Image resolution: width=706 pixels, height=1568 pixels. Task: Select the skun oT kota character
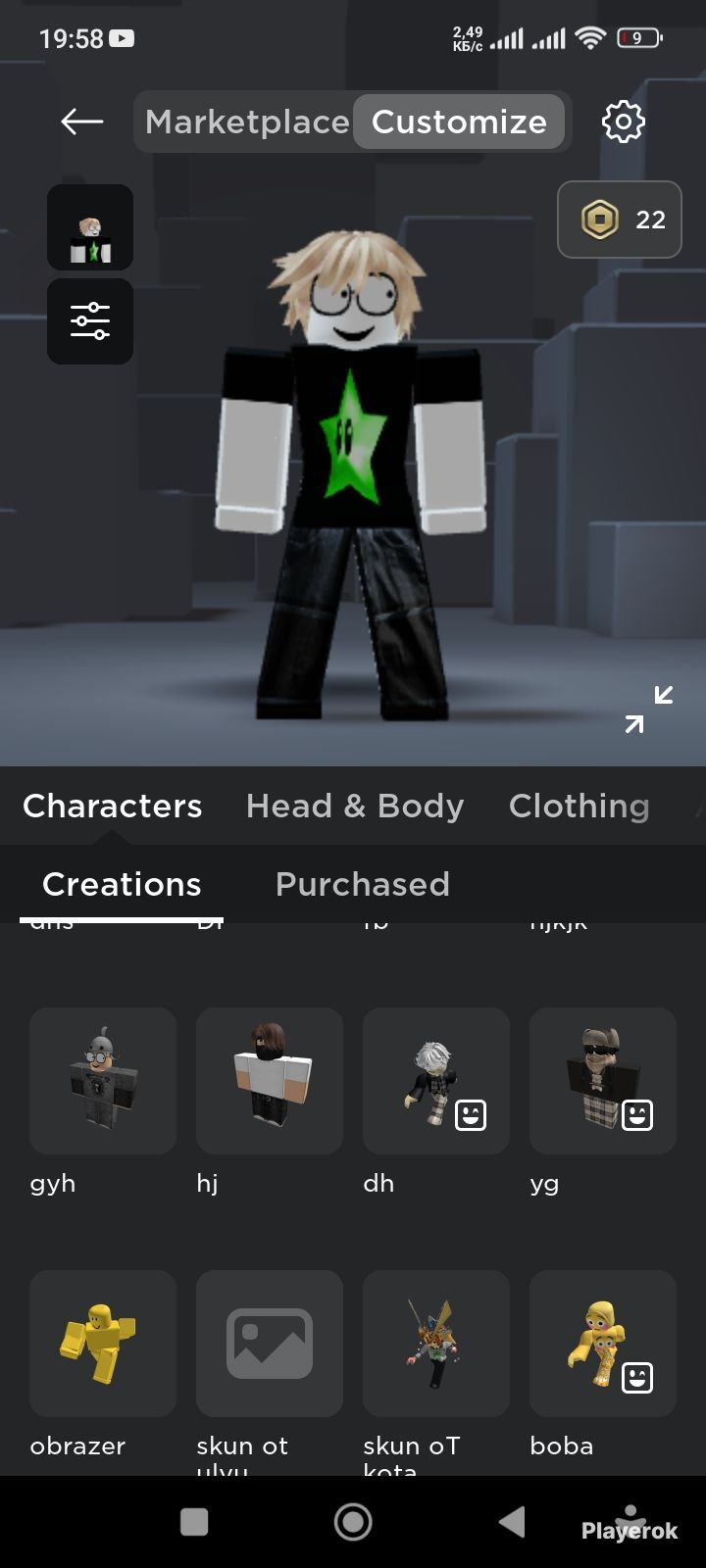tap(436, 1344)
